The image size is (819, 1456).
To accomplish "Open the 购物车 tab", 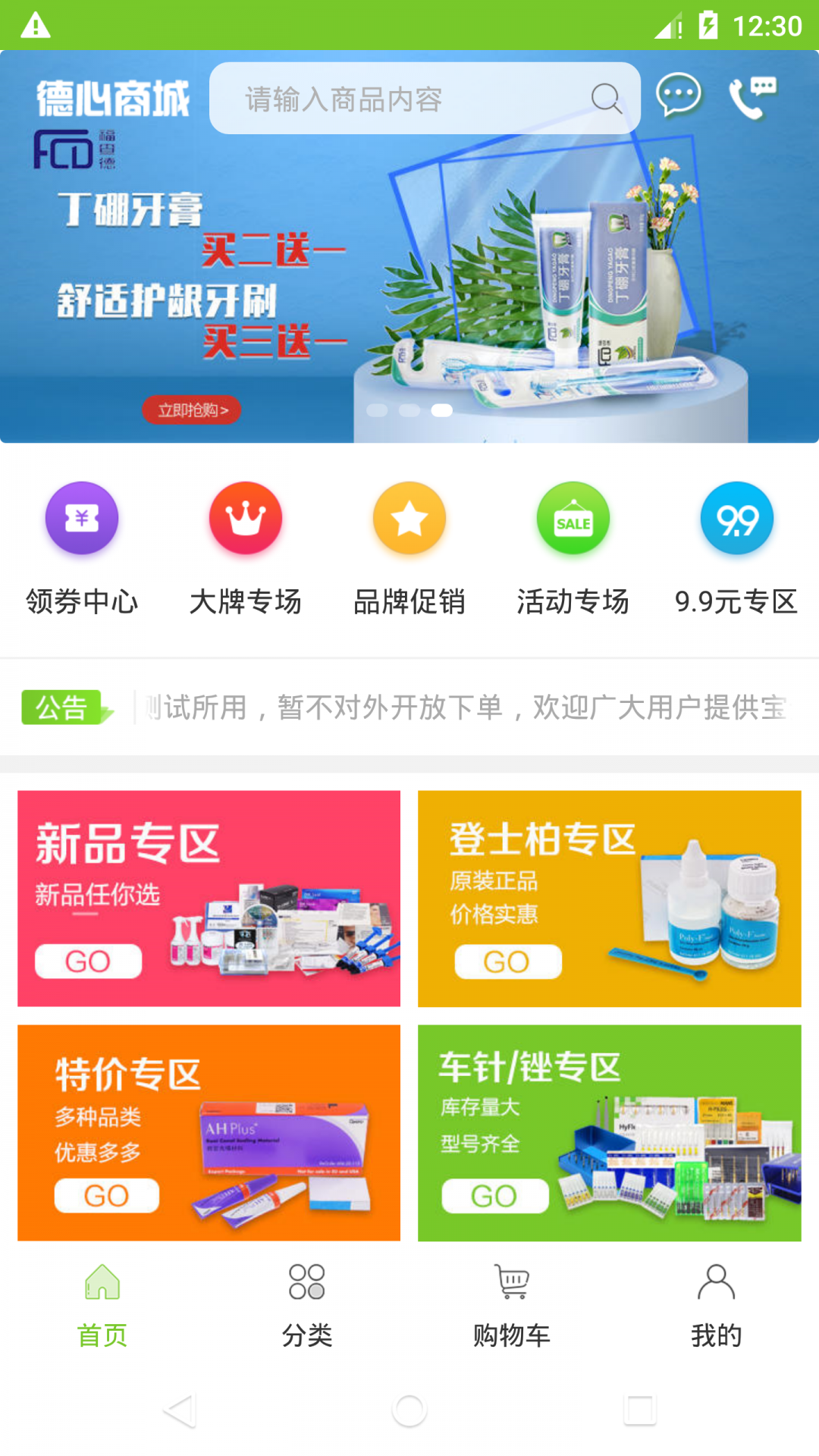I will 512,1305.
